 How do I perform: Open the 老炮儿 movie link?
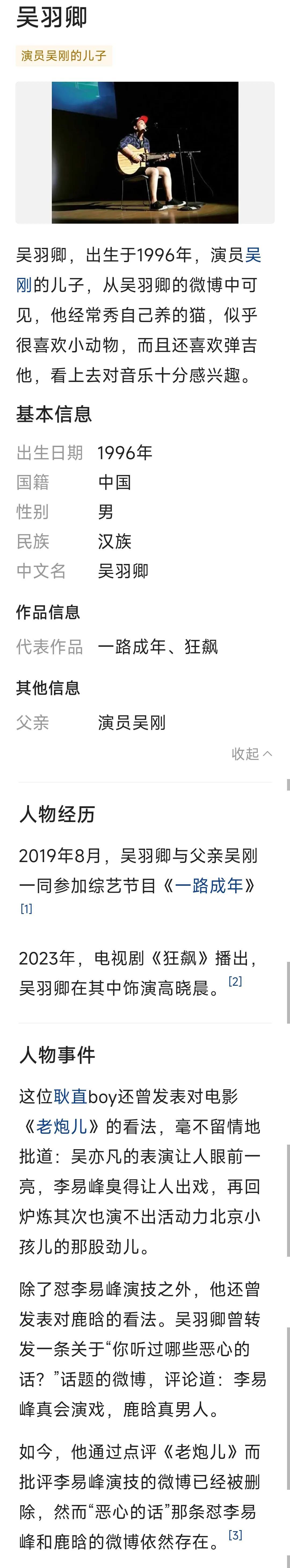click(x=62, y=1126)
